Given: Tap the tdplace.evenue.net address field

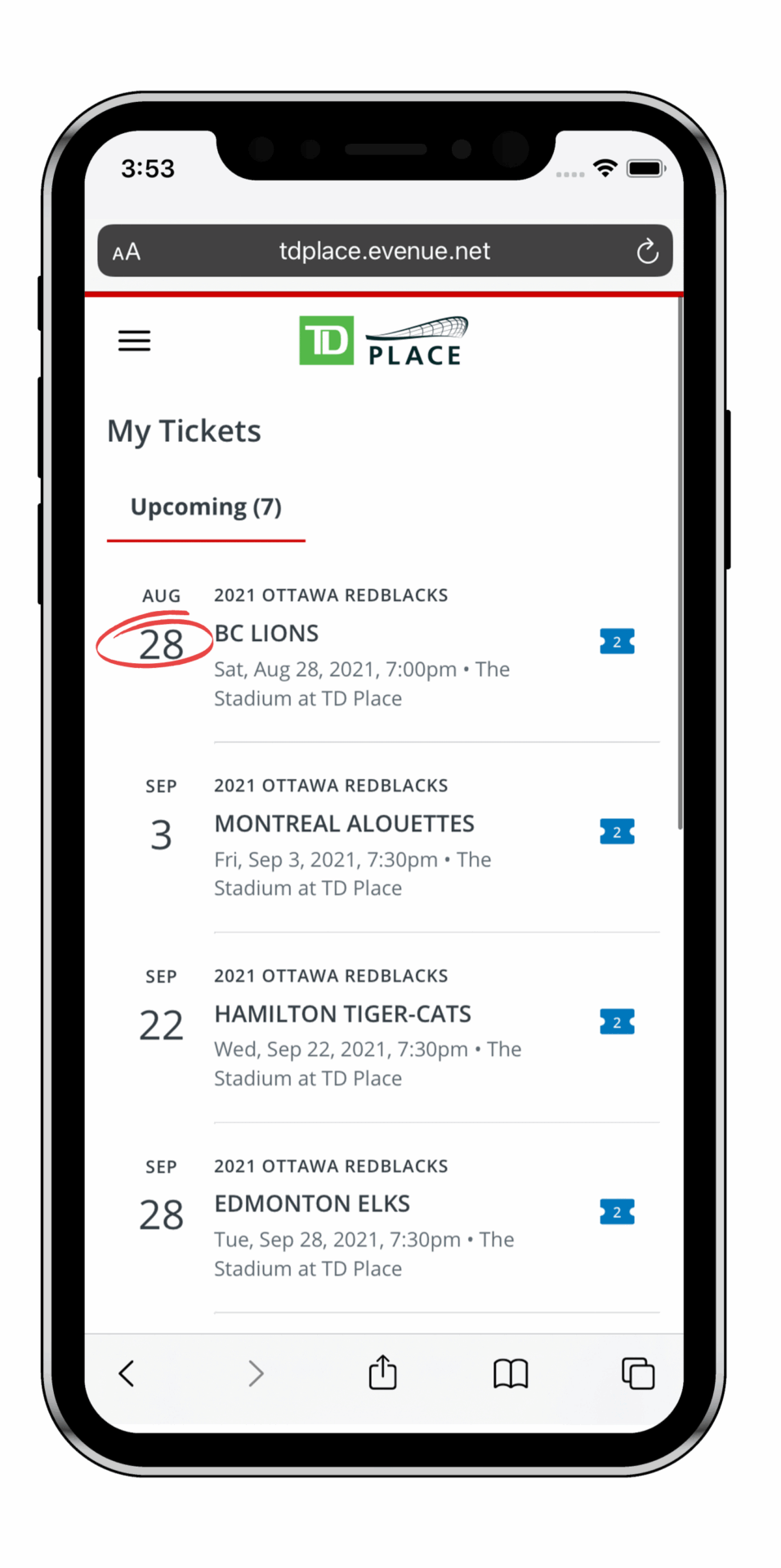Looking at the screenshot, I should pos(385,251).
